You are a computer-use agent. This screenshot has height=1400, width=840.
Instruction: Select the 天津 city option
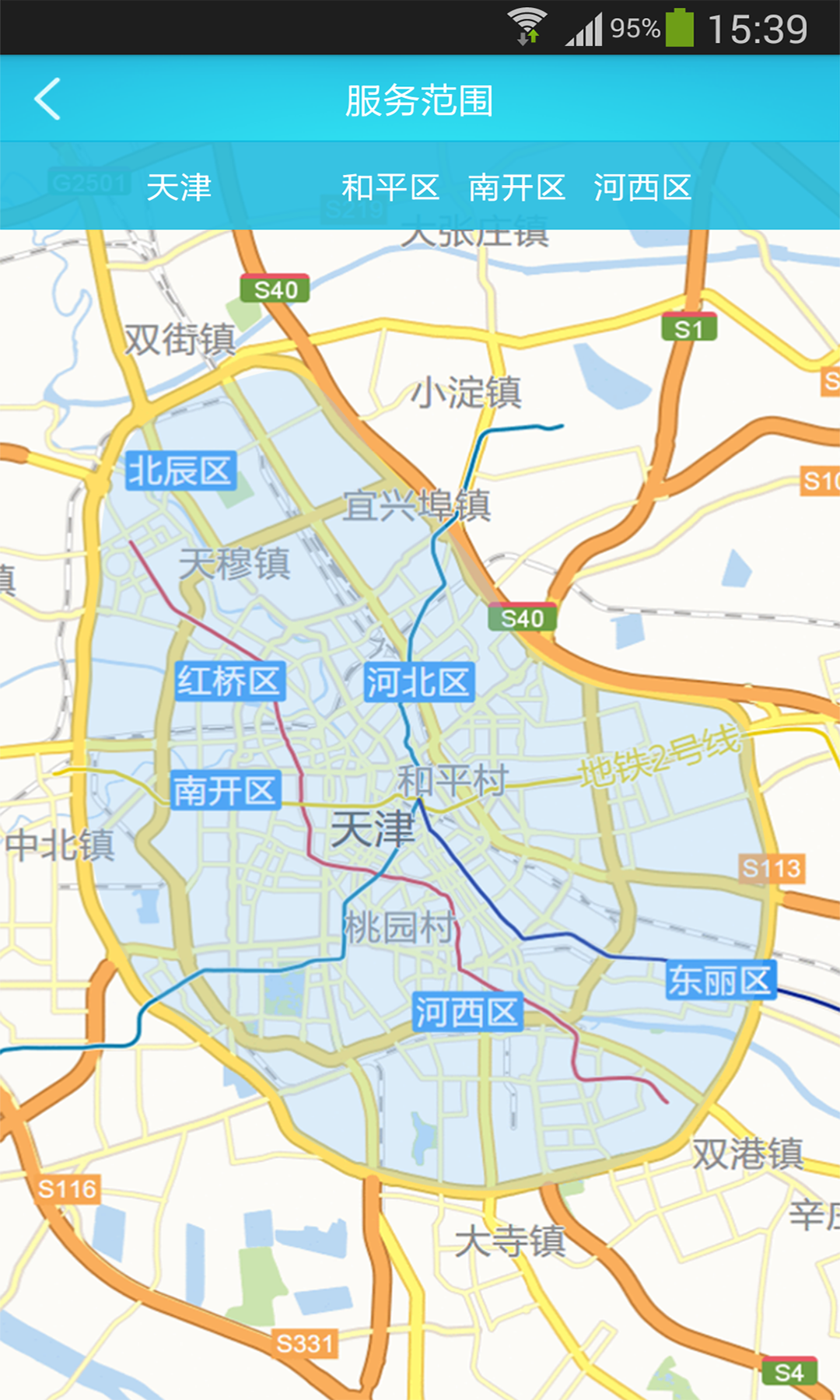coord(179,187)
